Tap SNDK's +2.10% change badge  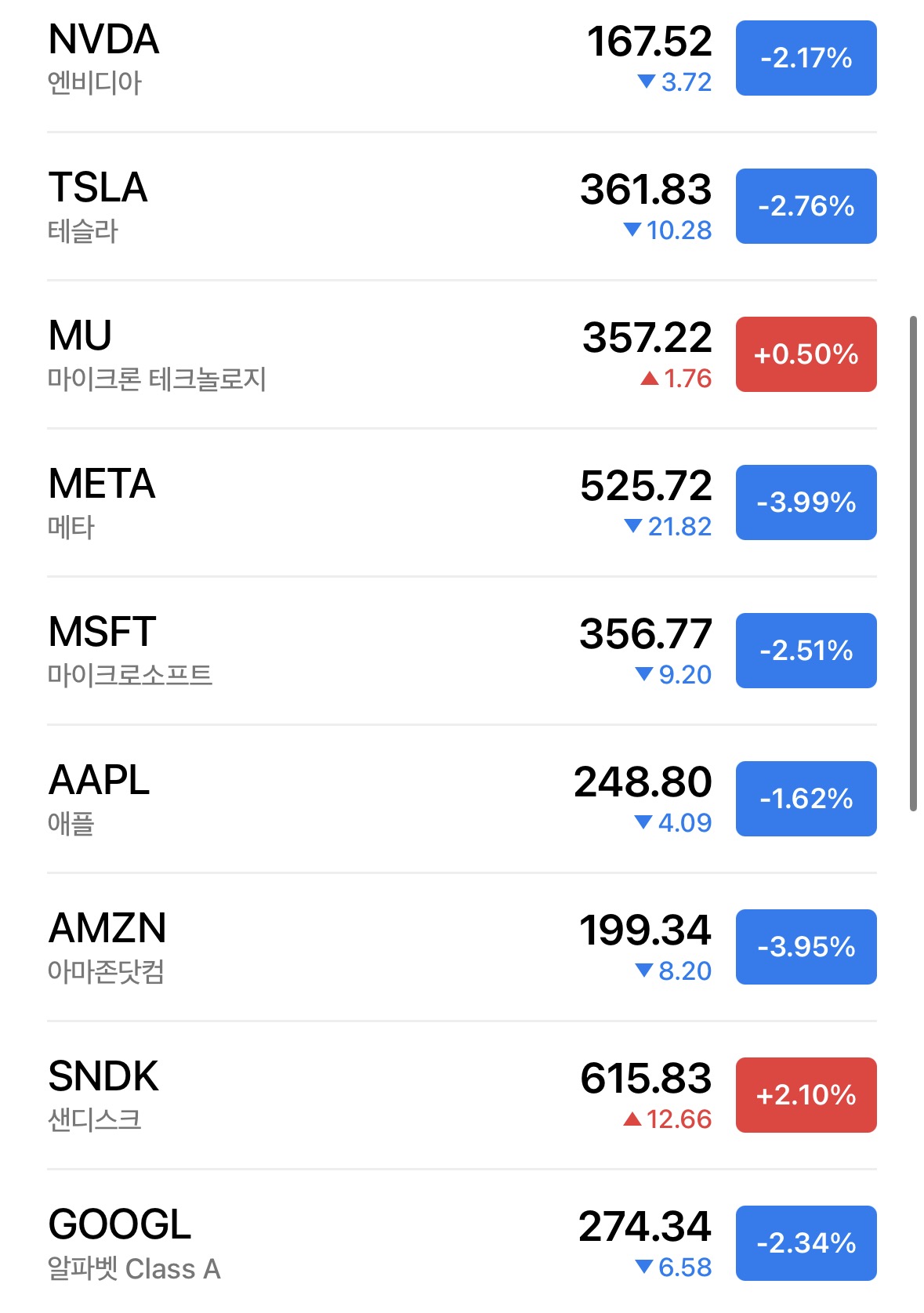[x=806, y=1095]
